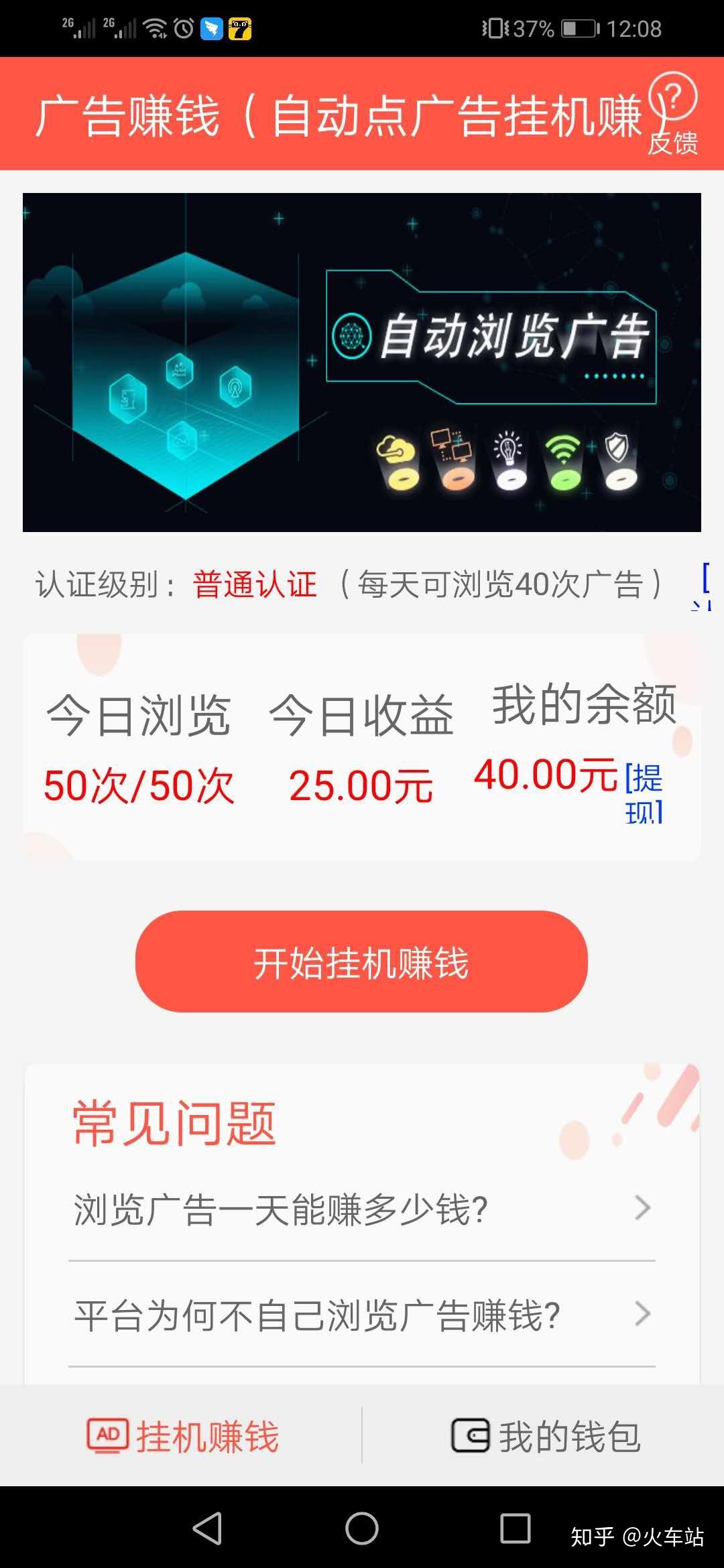Open the 反馈 feedback help icon

pos(673,114)
